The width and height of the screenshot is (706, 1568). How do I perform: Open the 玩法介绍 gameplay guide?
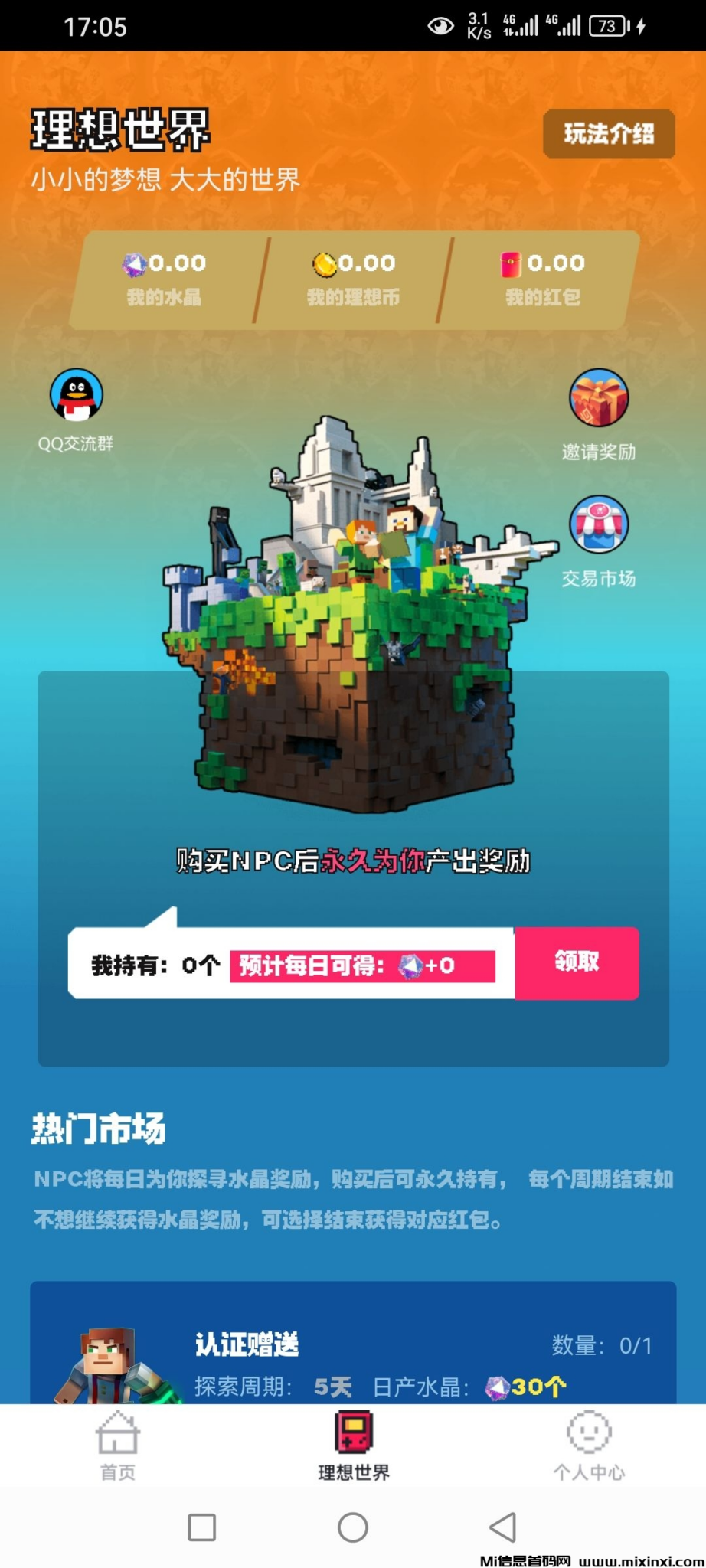click(609, 134)
